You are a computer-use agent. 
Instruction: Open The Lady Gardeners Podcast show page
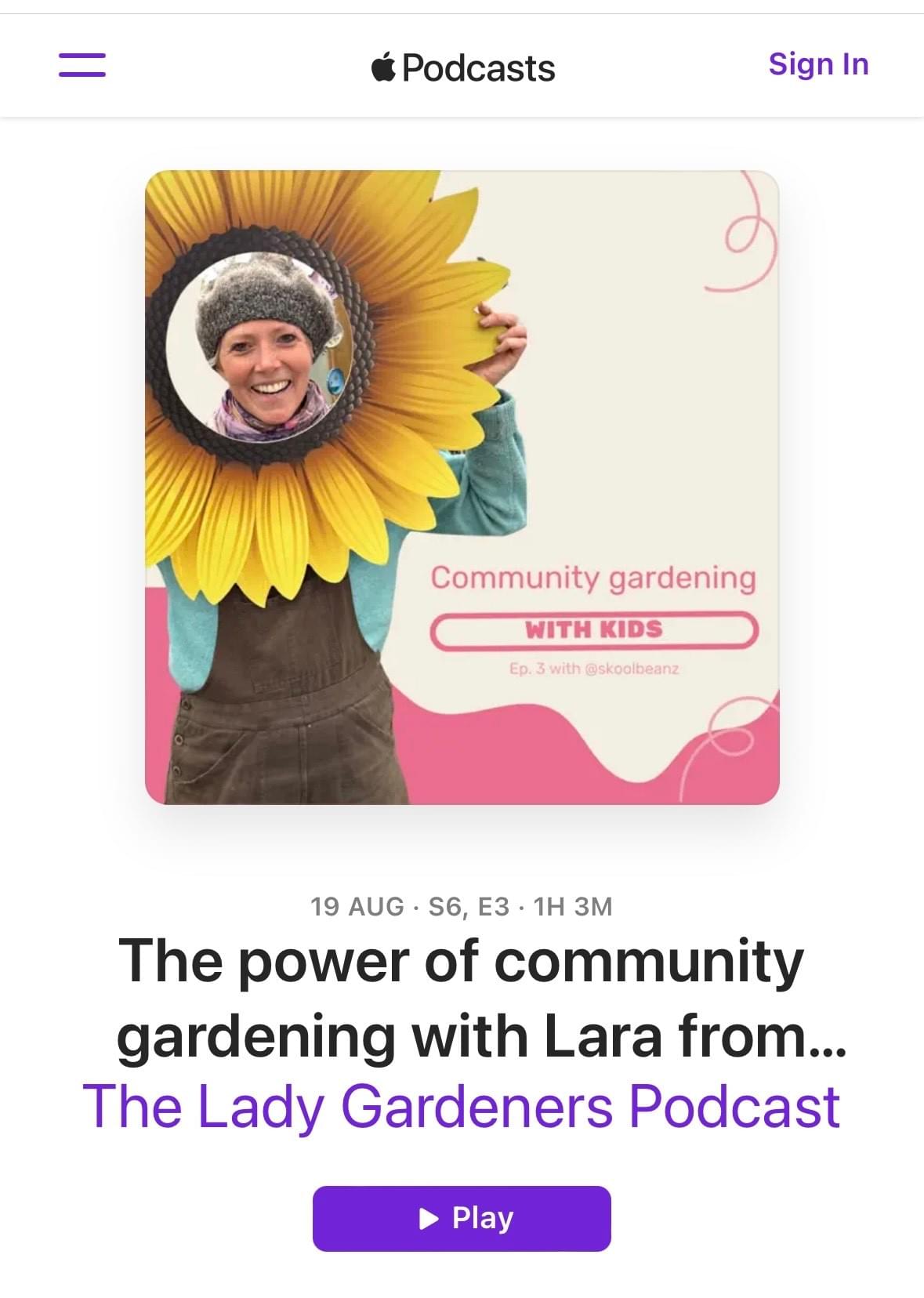462,1106
